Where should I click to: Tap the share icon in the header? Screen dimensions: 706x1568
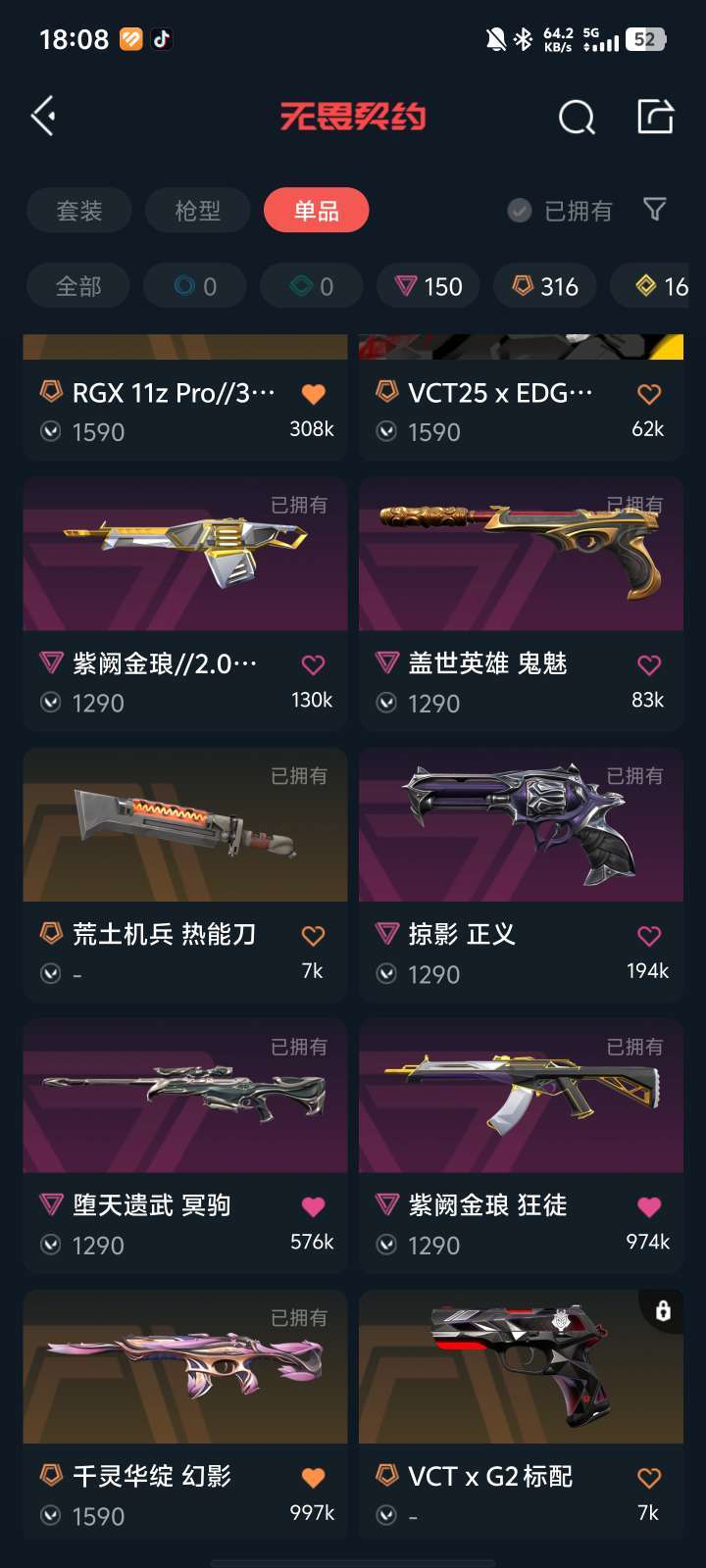click(x=655, y=117)
